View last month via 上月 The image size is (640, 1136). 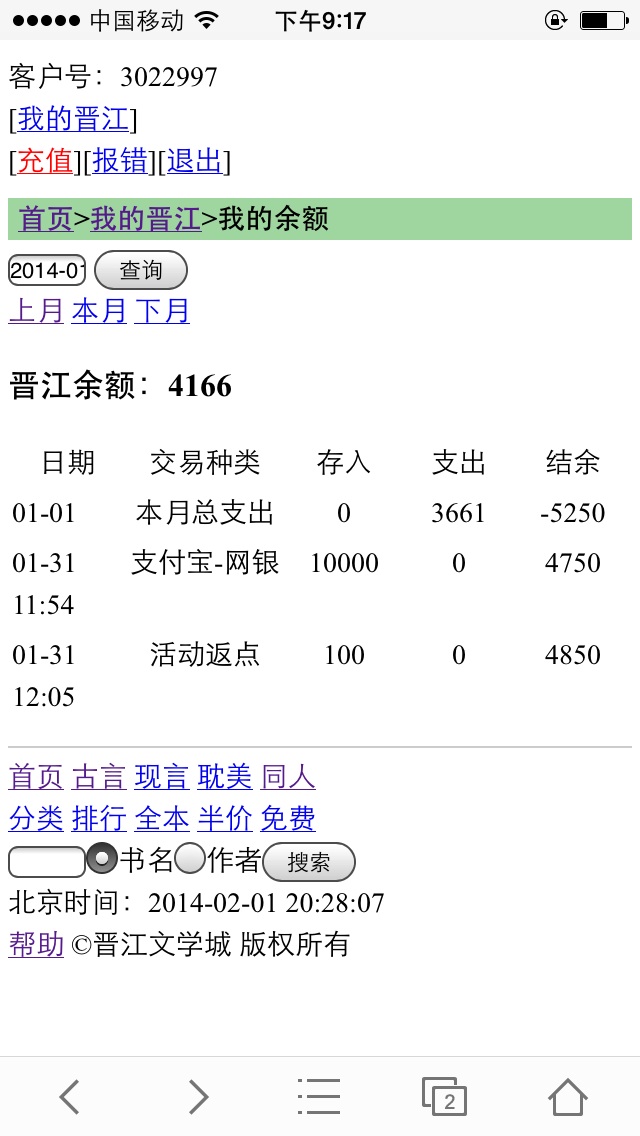[36, 311]
